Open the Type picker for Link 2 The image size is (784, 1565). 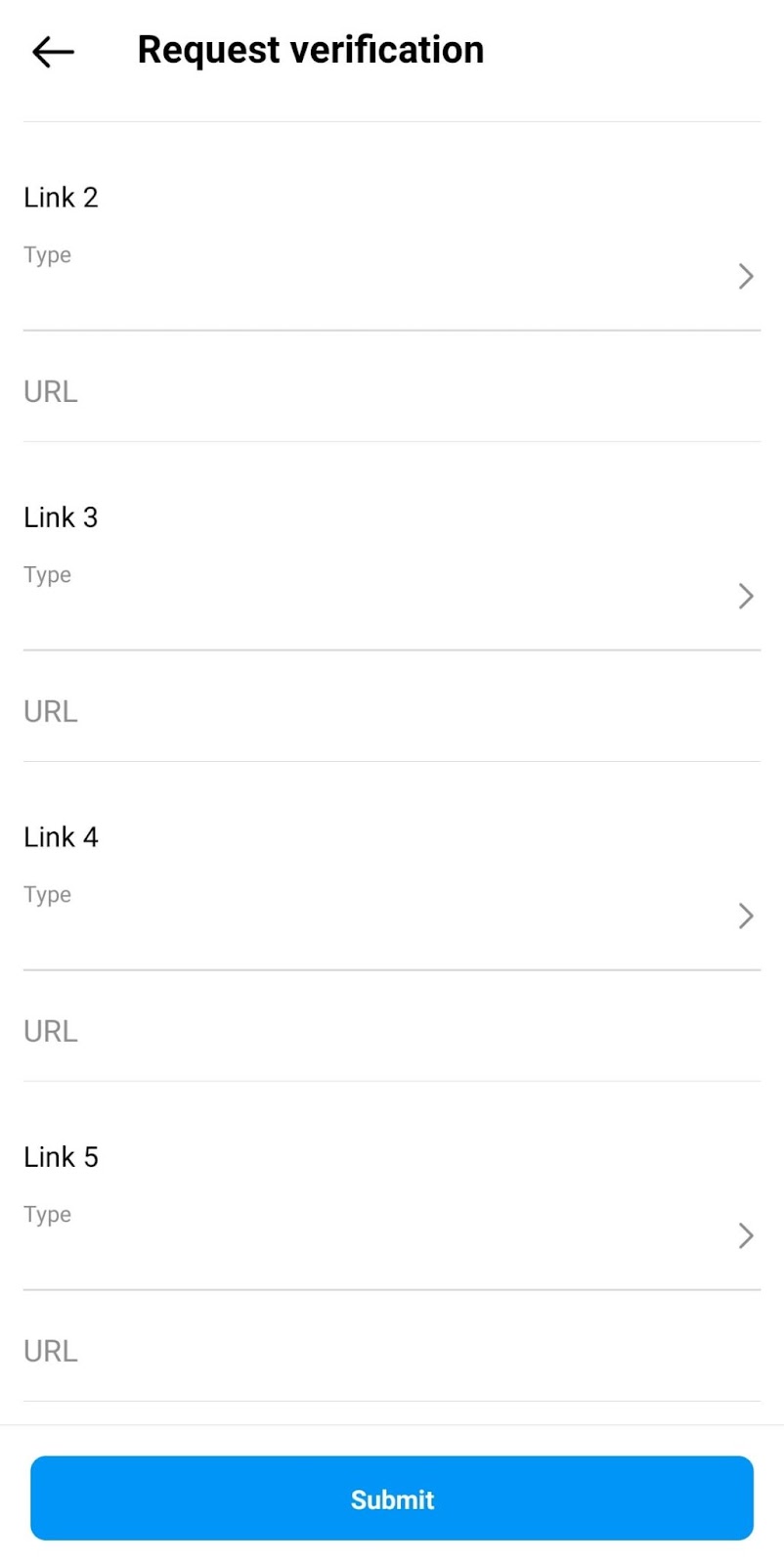click(x=391, y=276)
